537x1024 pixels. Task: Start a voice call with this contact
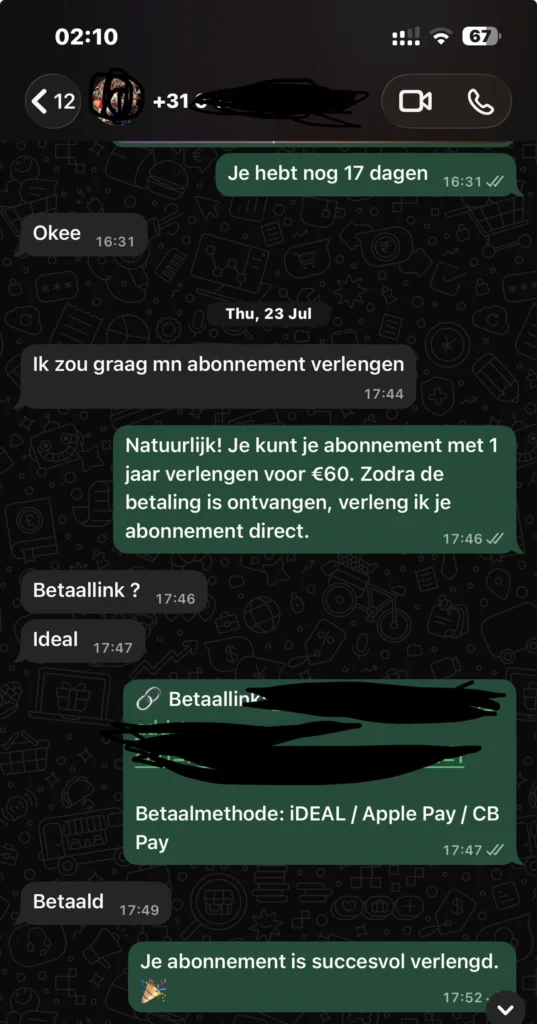[x=481, y=101]
